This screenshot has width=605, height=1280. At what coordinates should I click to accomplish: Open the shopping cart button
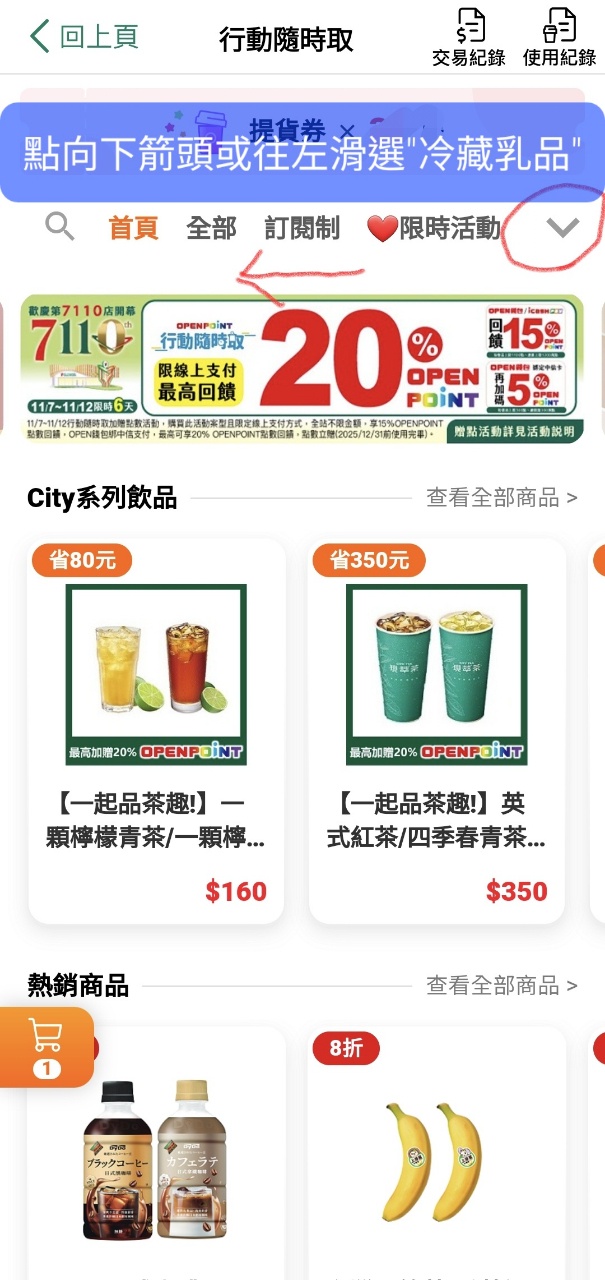[x=45, y=1046]
